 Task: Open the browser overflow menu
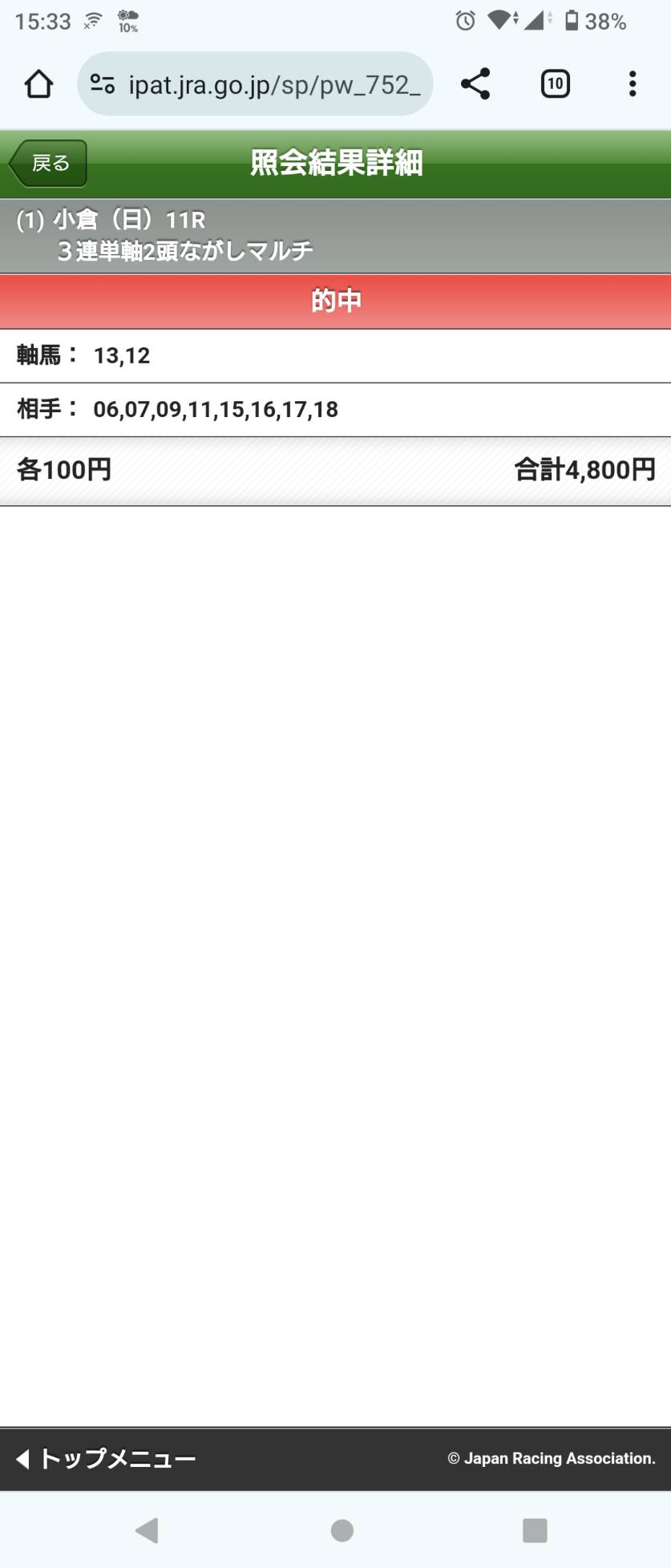(x=633, y=84)
